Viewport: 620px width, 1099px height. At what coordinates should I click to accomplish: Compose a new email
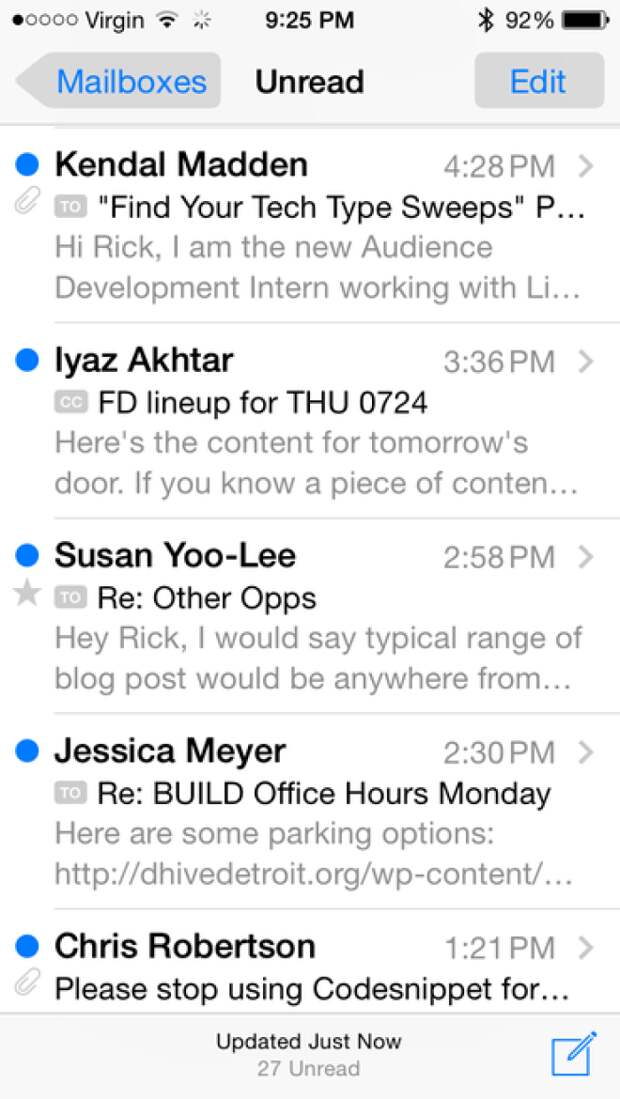tap(574, 1053)
